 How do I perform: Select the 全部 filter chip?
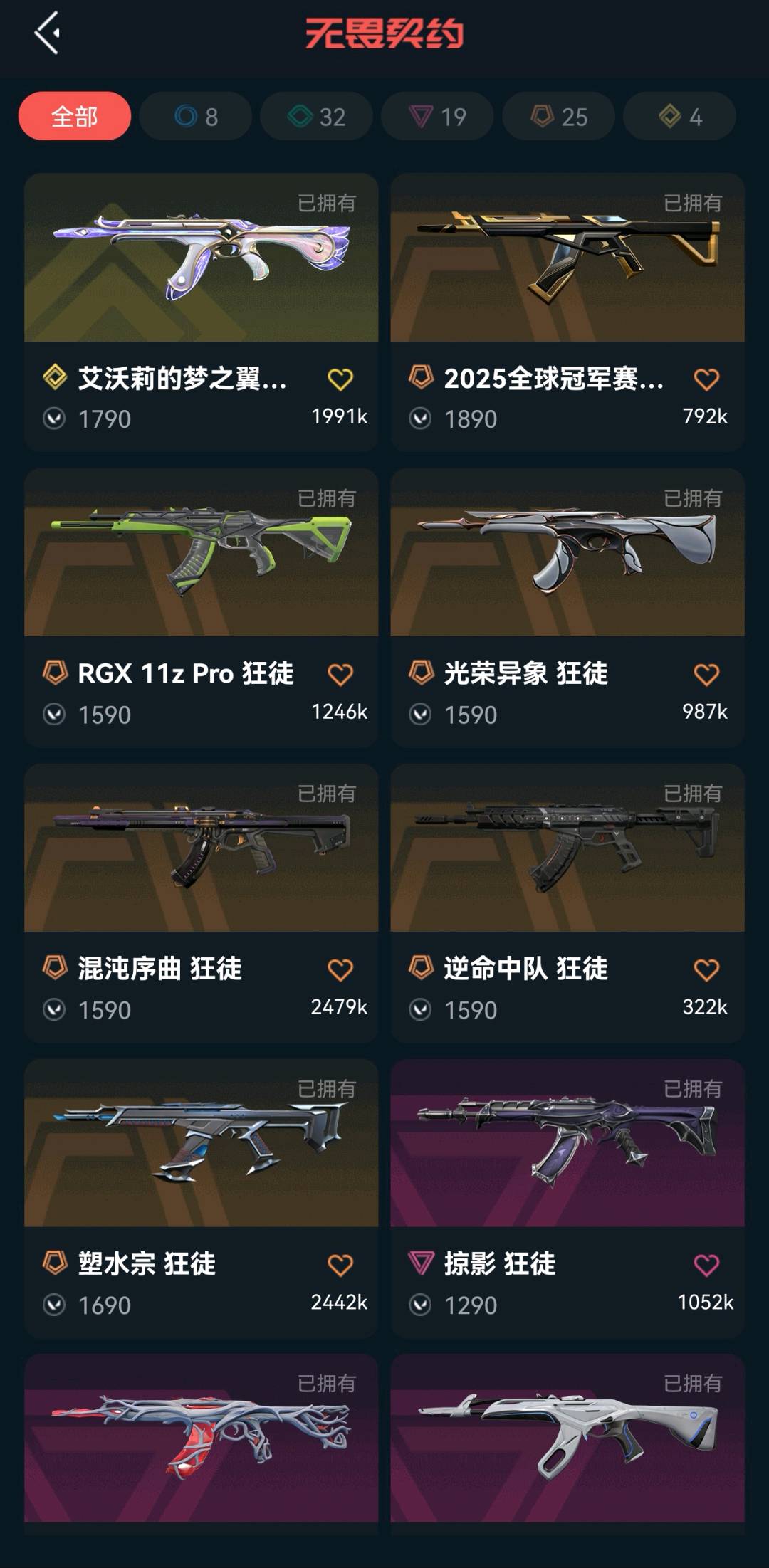(x=75, y=116)
